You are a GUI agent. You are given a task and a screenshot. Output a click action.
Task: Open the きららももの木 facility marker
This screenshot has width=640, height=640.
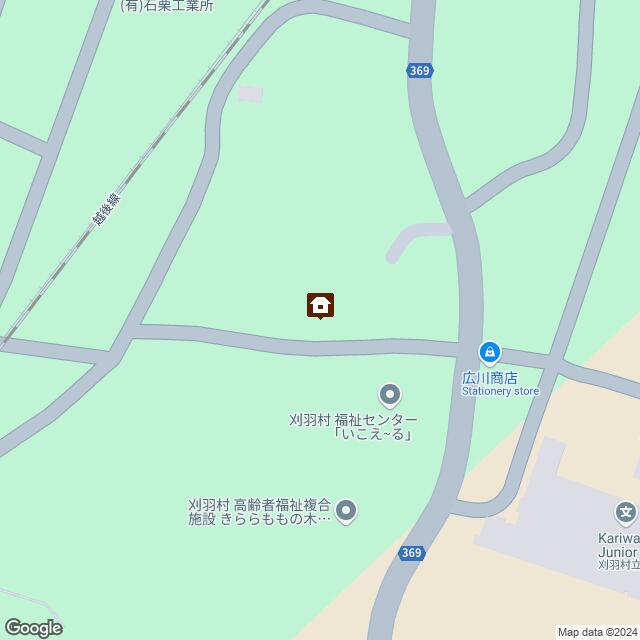click(346, 511)
